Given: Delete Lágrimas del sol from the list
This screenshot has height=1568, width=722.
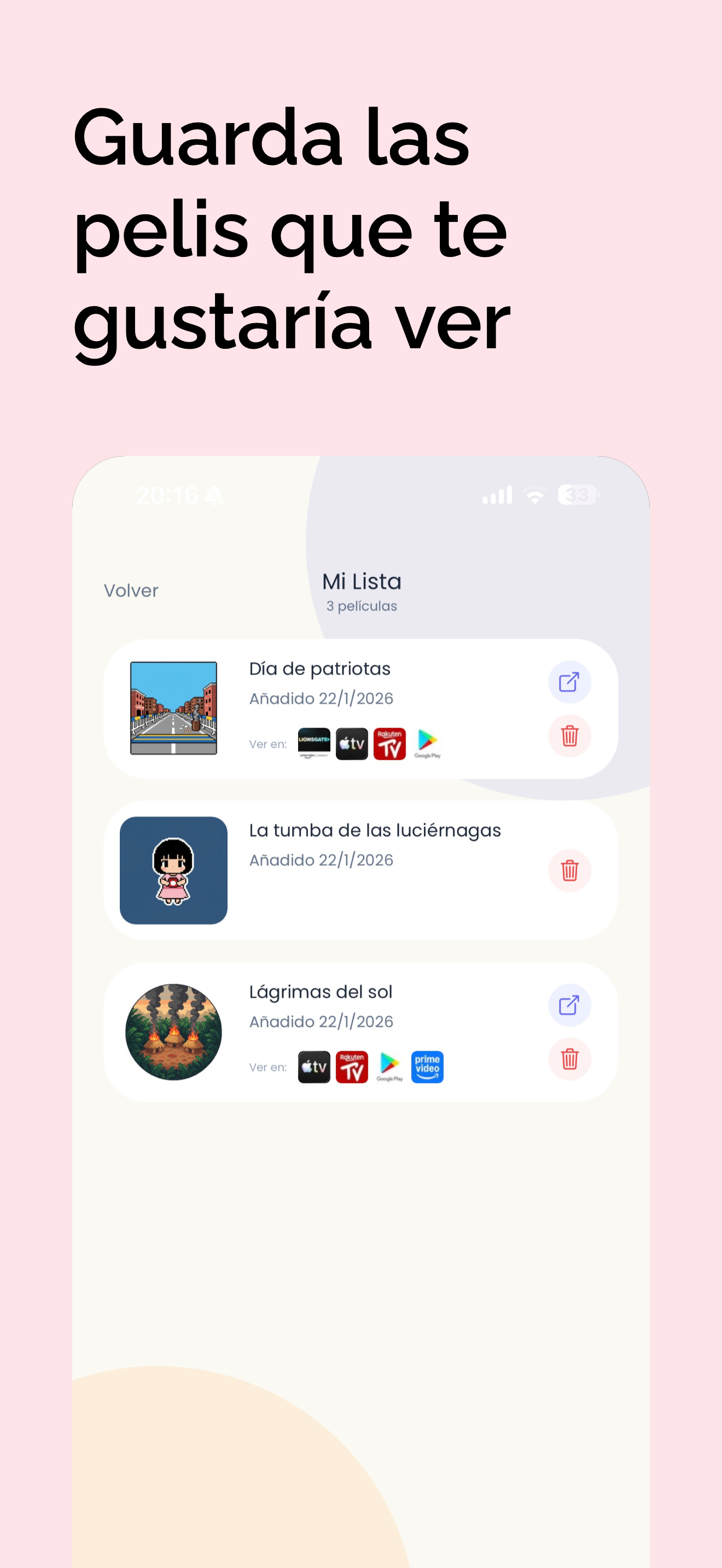Looking at the screenshot, I should tap(569, 1059).
